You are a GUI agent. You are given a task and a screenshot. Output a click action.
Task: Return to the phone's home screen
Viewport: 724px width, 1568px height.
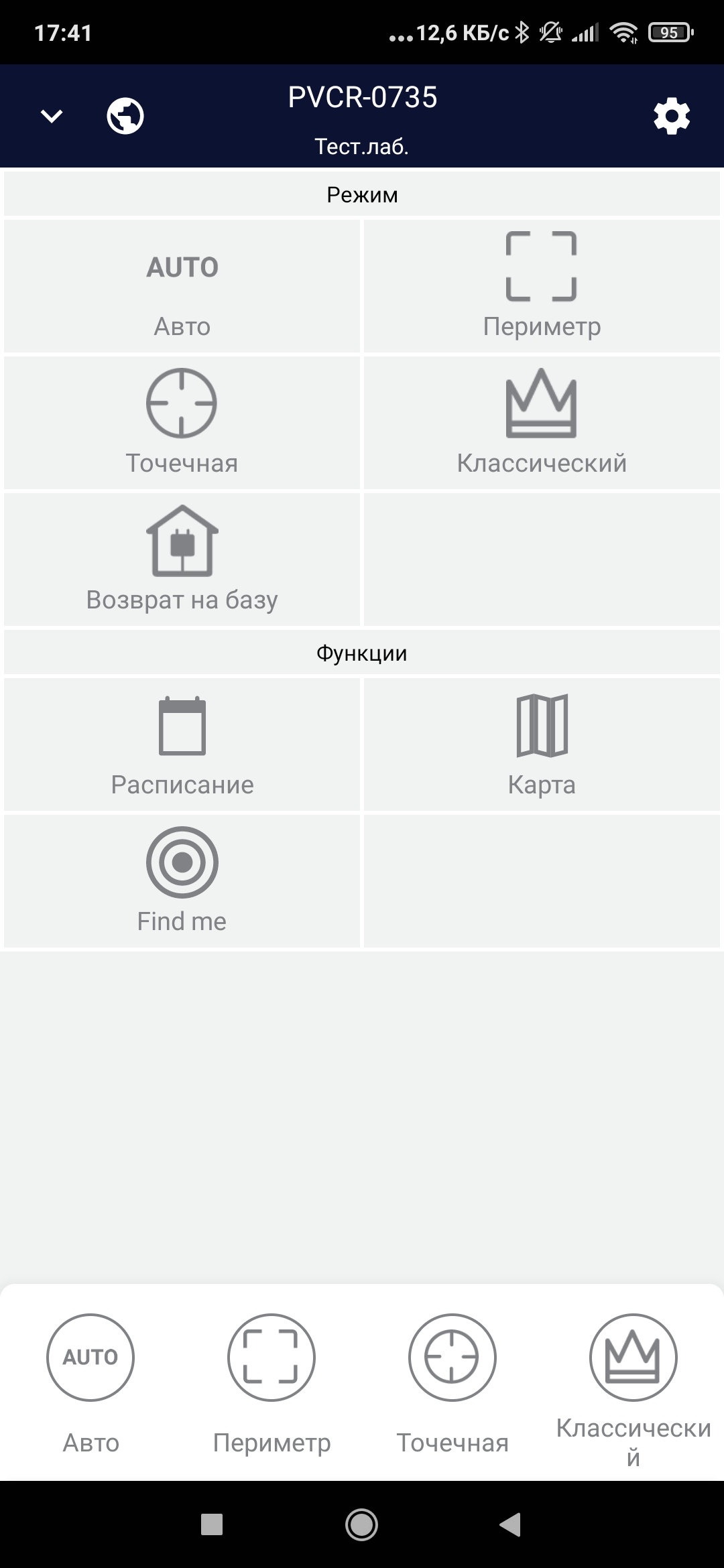[x=362, y=1524]
